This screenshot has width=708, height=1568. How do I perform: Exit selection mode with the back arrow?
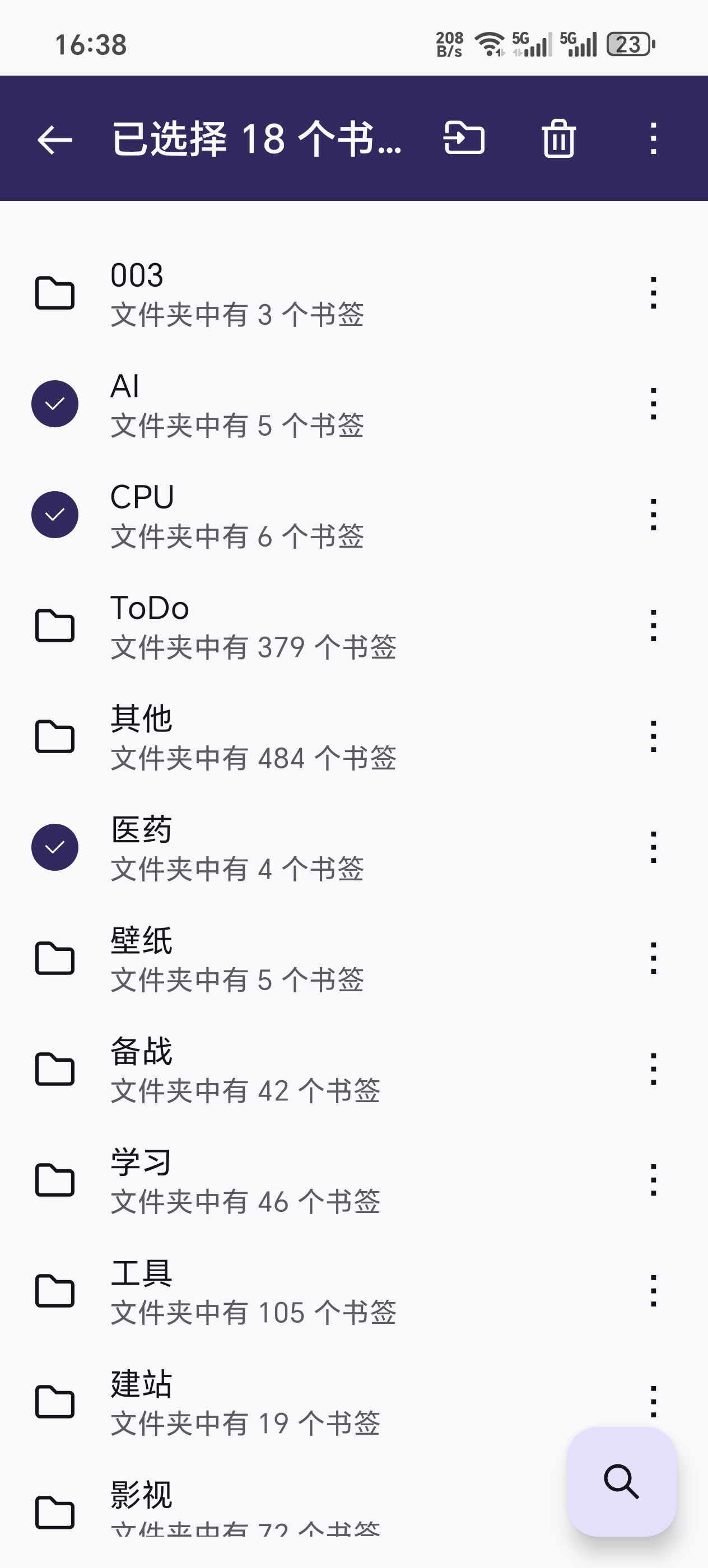click(x=55, y=139)
